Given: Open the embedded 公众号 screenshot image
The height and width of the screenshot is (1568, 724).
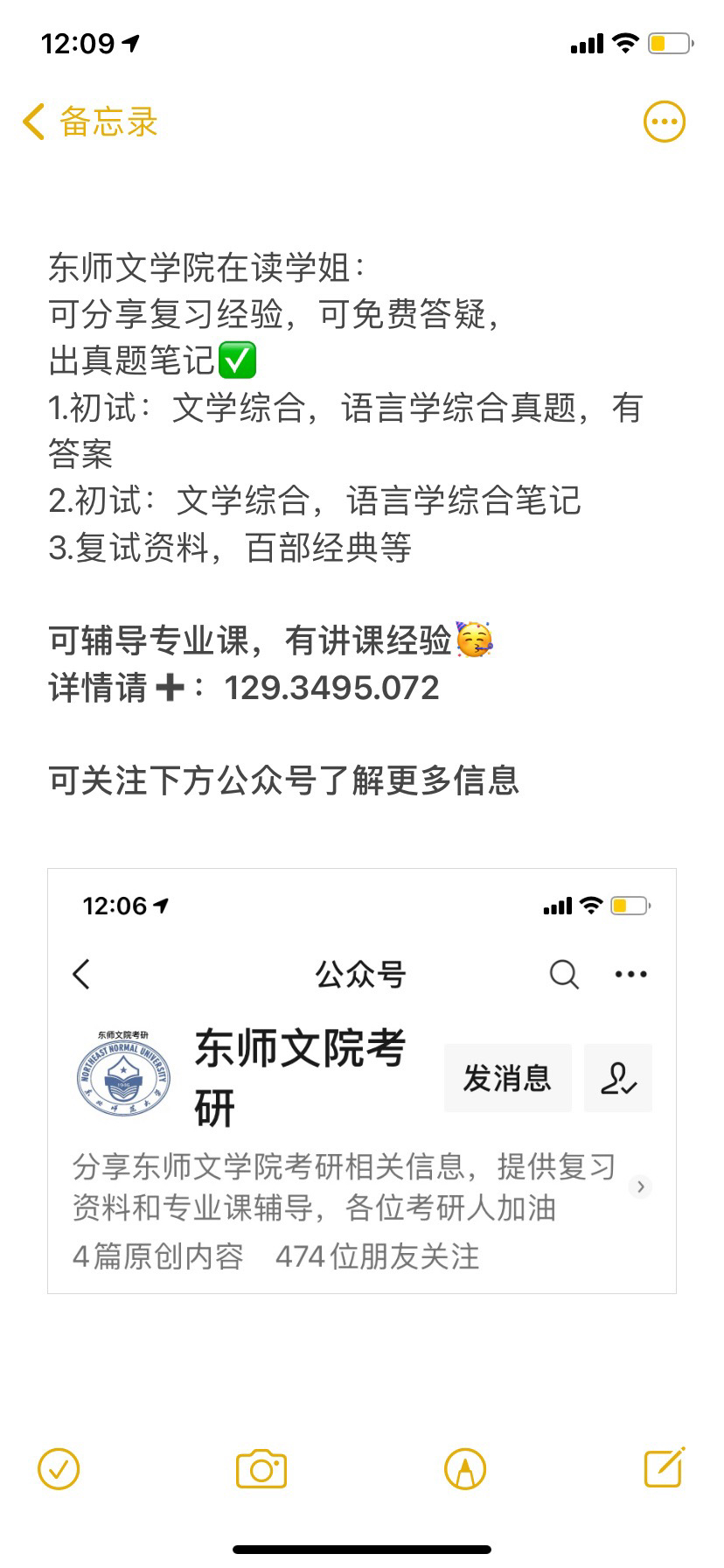Looking at the screenshot, I should click(362, 1081).
